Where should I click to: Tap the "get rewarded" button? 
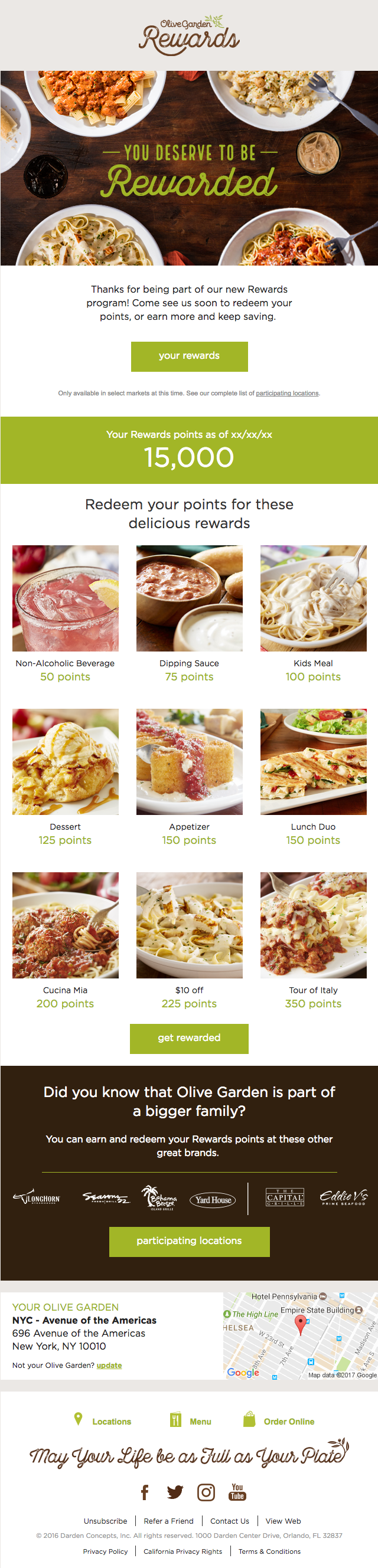coord(189,1038)
